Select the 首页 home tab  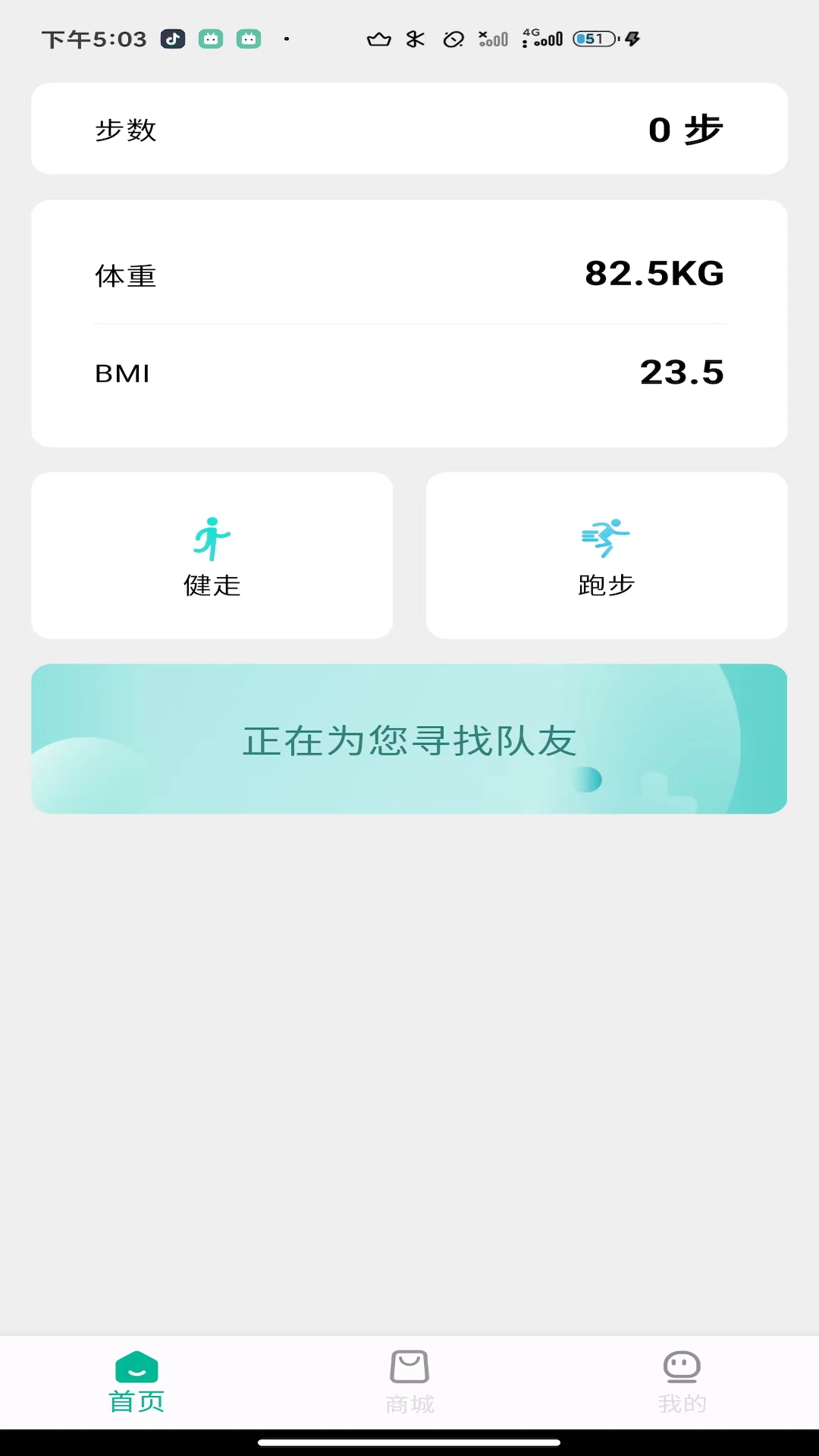136,1382
